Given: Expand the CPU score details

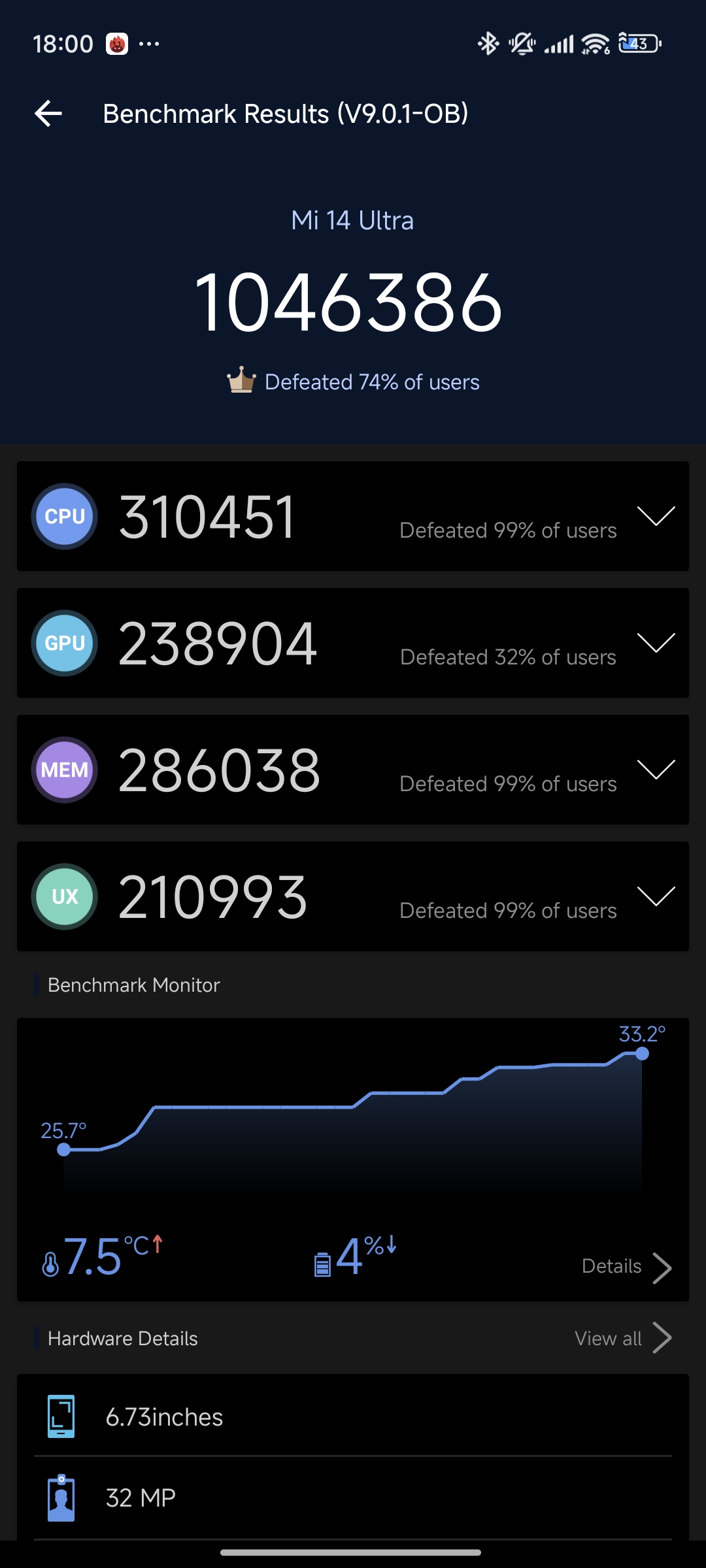Looking at the screenshot, I should click(656, 516).
